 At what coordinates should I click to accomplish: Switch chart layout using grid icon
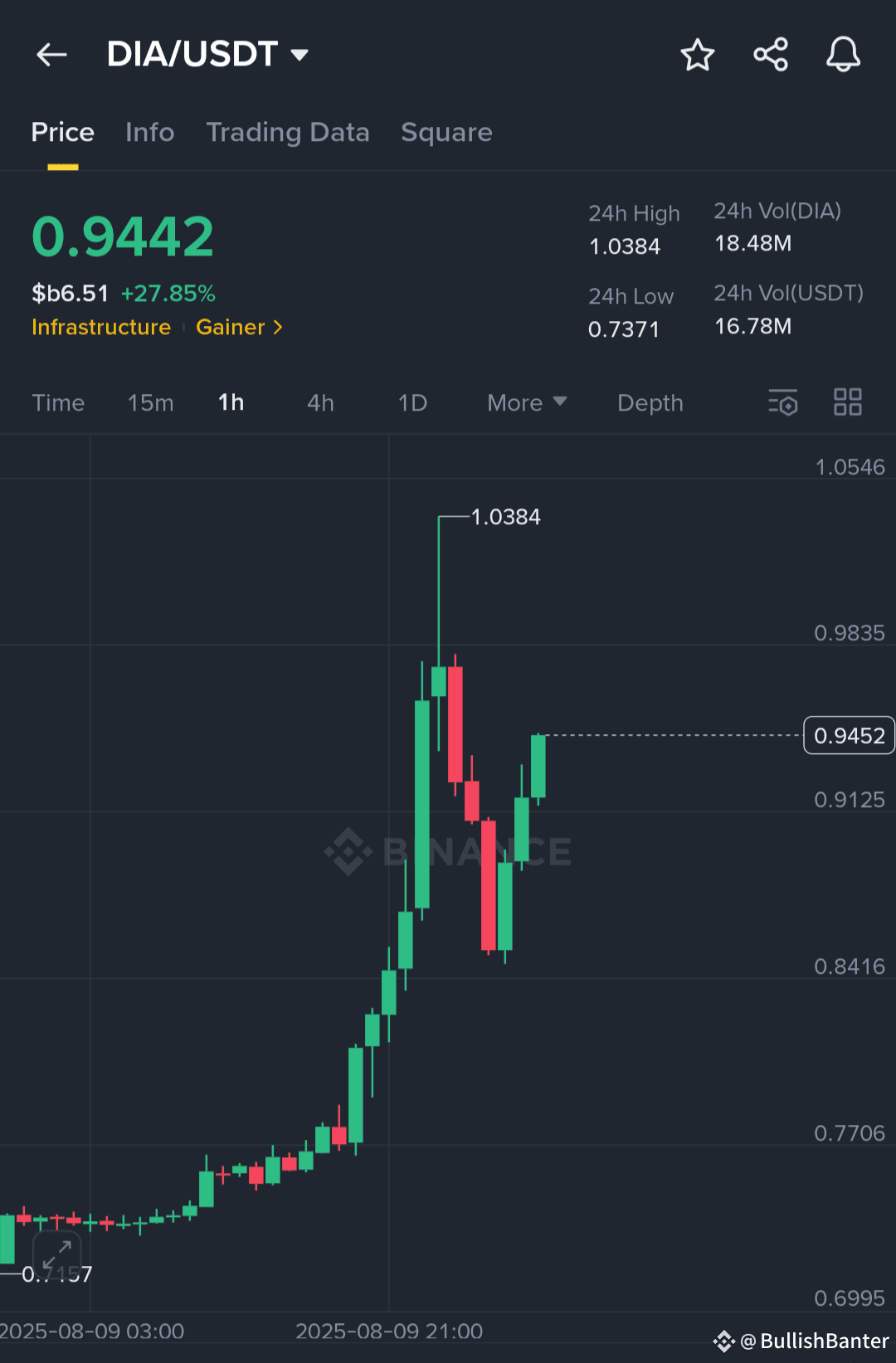click(x=848, y=402)
